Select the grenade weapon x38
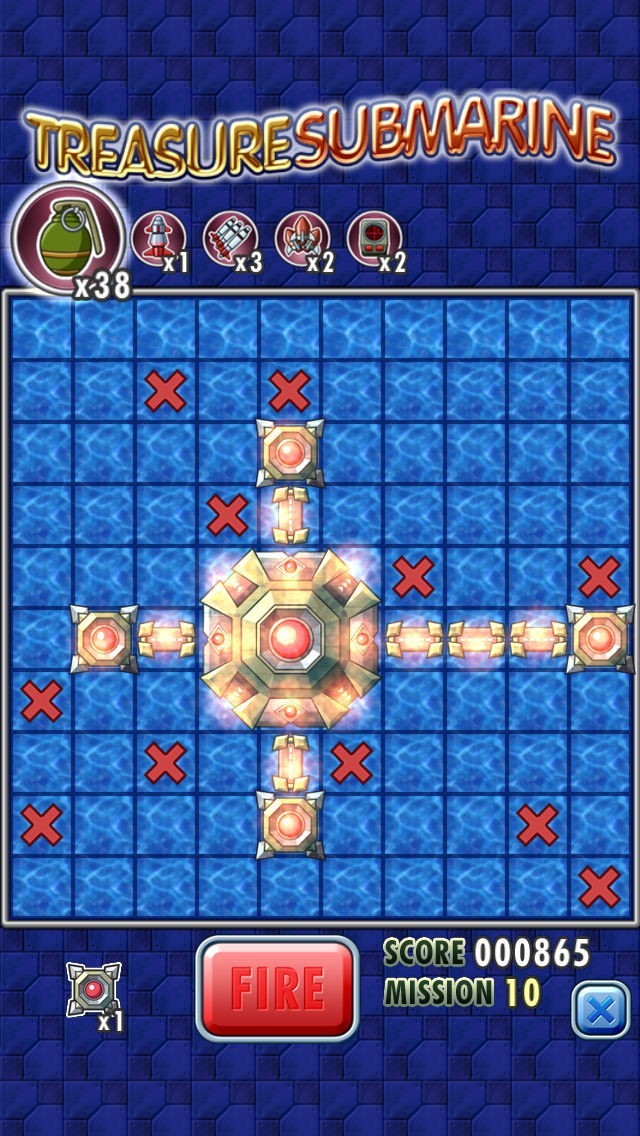 (x=70, y=238)
